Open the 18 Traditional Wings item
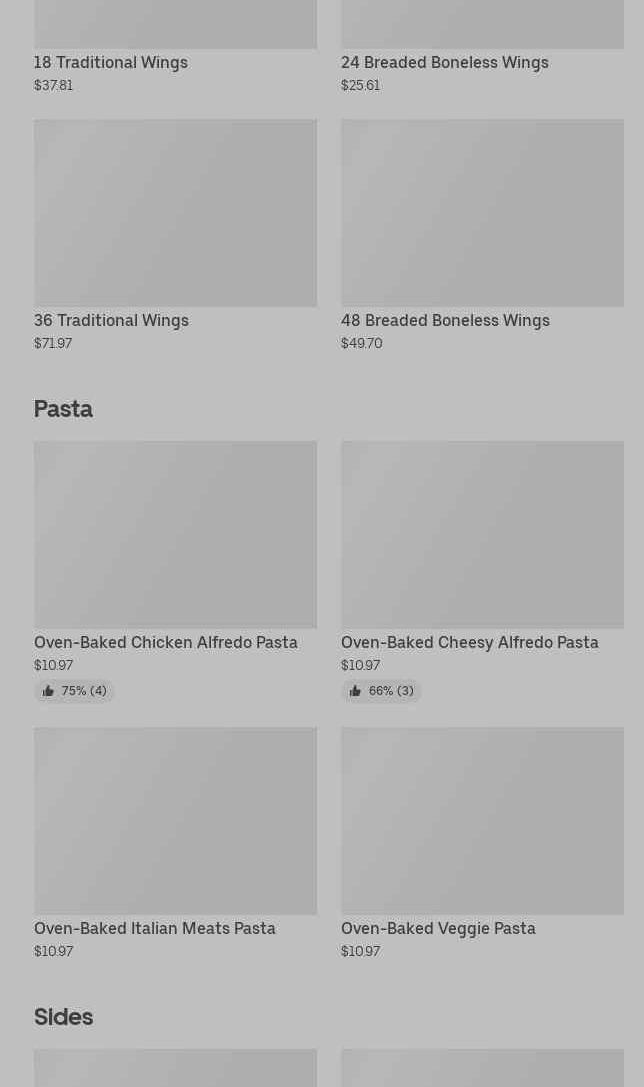Screen dimensions: 644x1087 click(111, 62)
